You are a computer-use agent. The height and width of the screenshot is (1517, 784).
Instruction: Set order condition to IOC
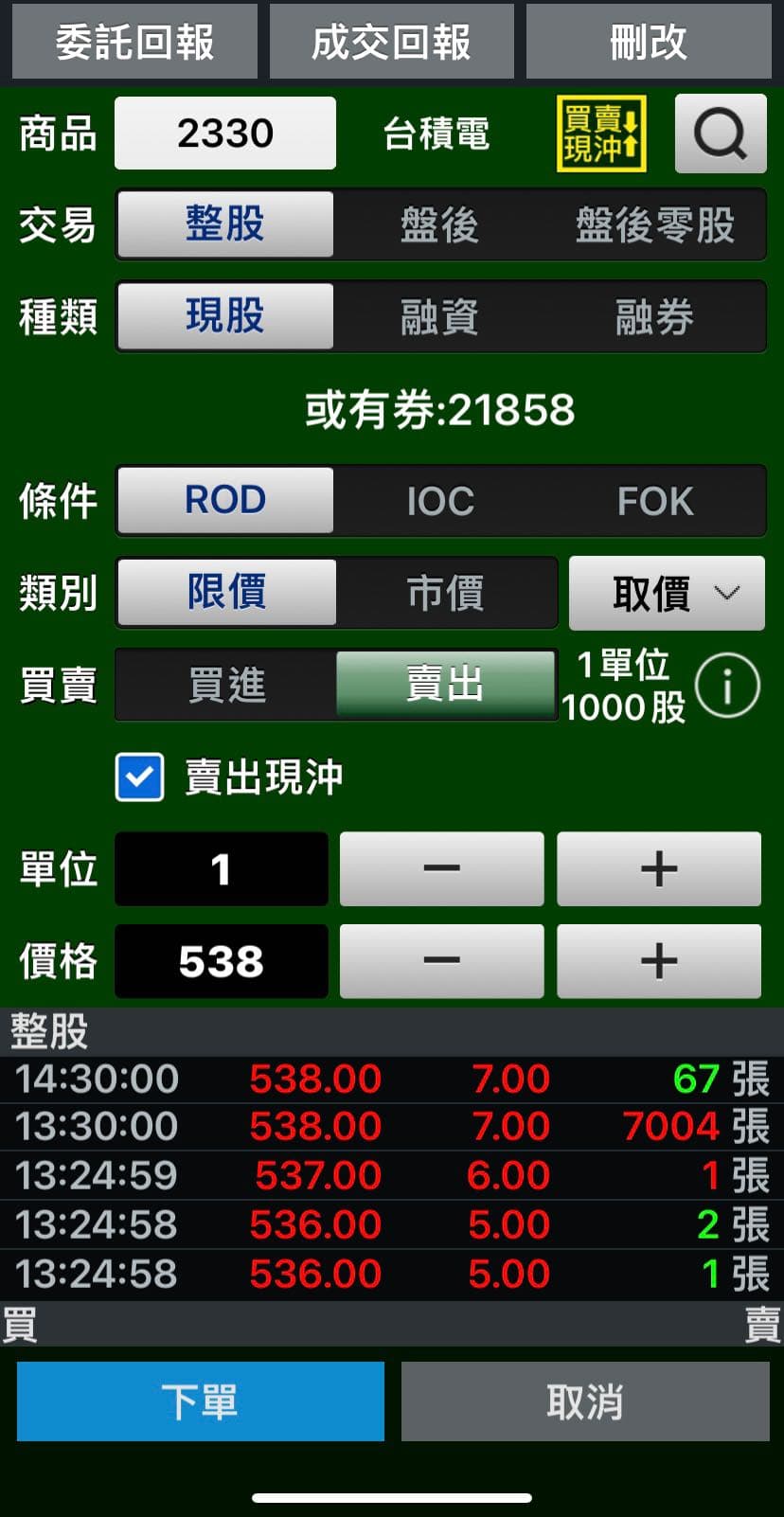point(440,501)
